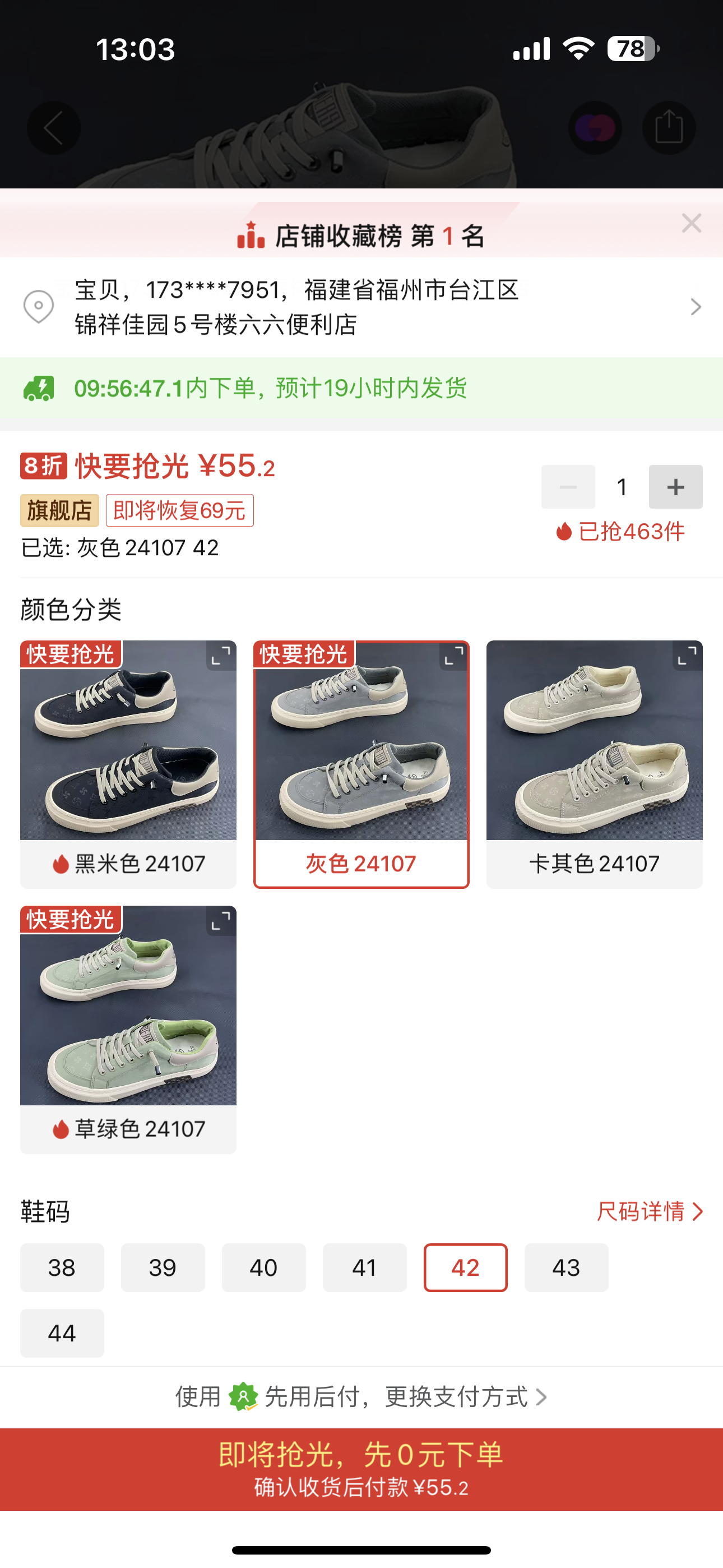The width and height of the screenshot is (723, 1568).
Task: Select the 黑米色 24107 color option
Action: click(128, 764)
